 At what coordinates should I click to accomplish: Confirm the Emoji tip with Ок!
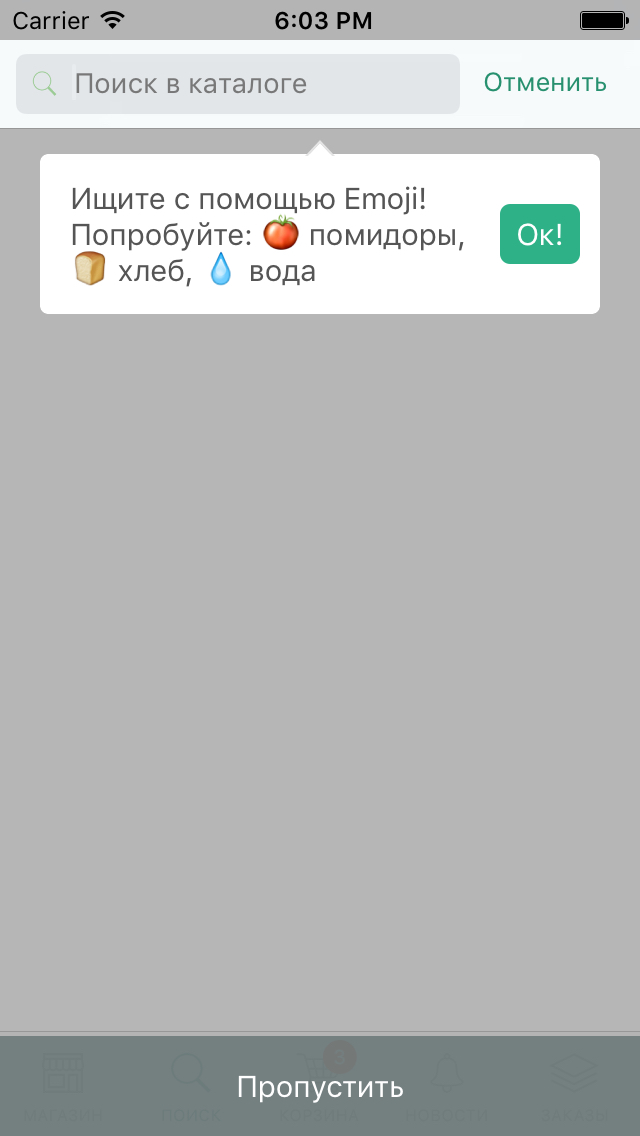point(540,234)
